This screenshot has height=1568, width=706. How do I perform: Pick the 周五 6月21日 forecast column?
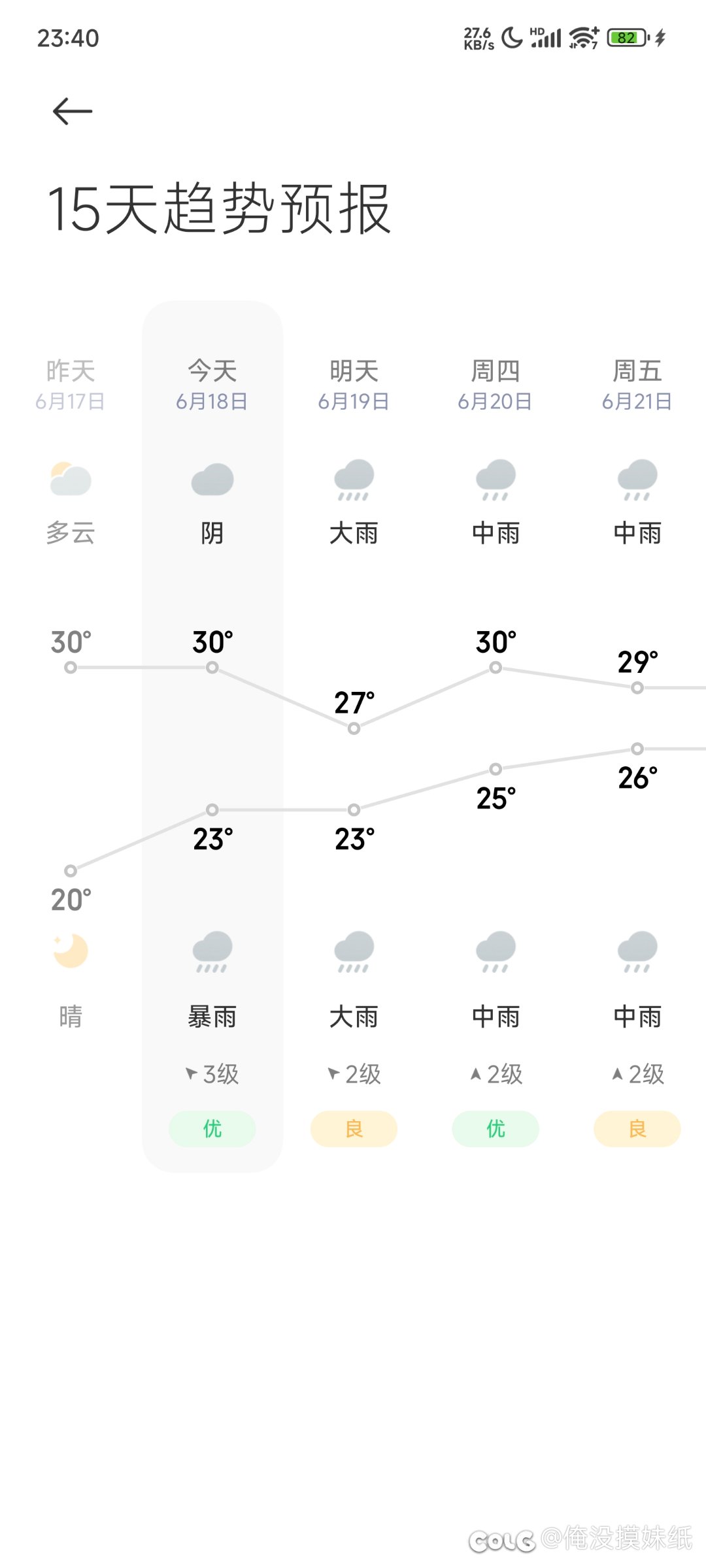point(637,385)
